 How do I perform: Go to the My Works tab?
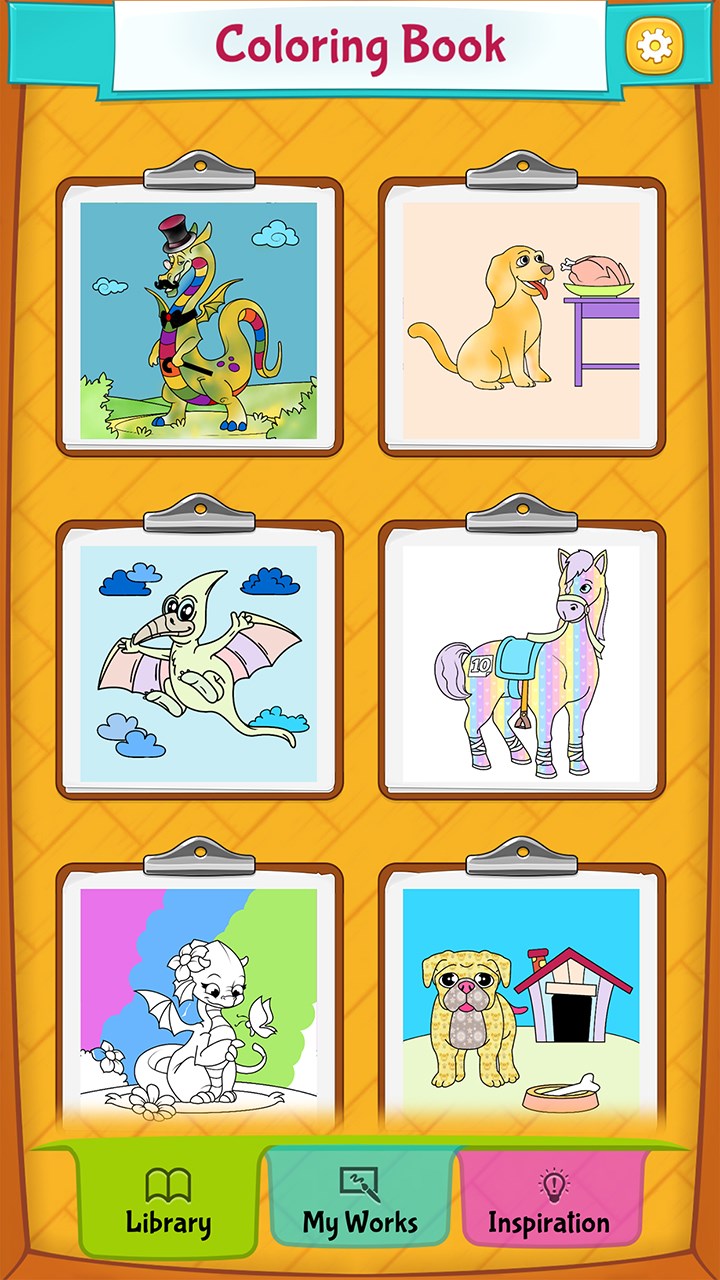click(360, 1203)
